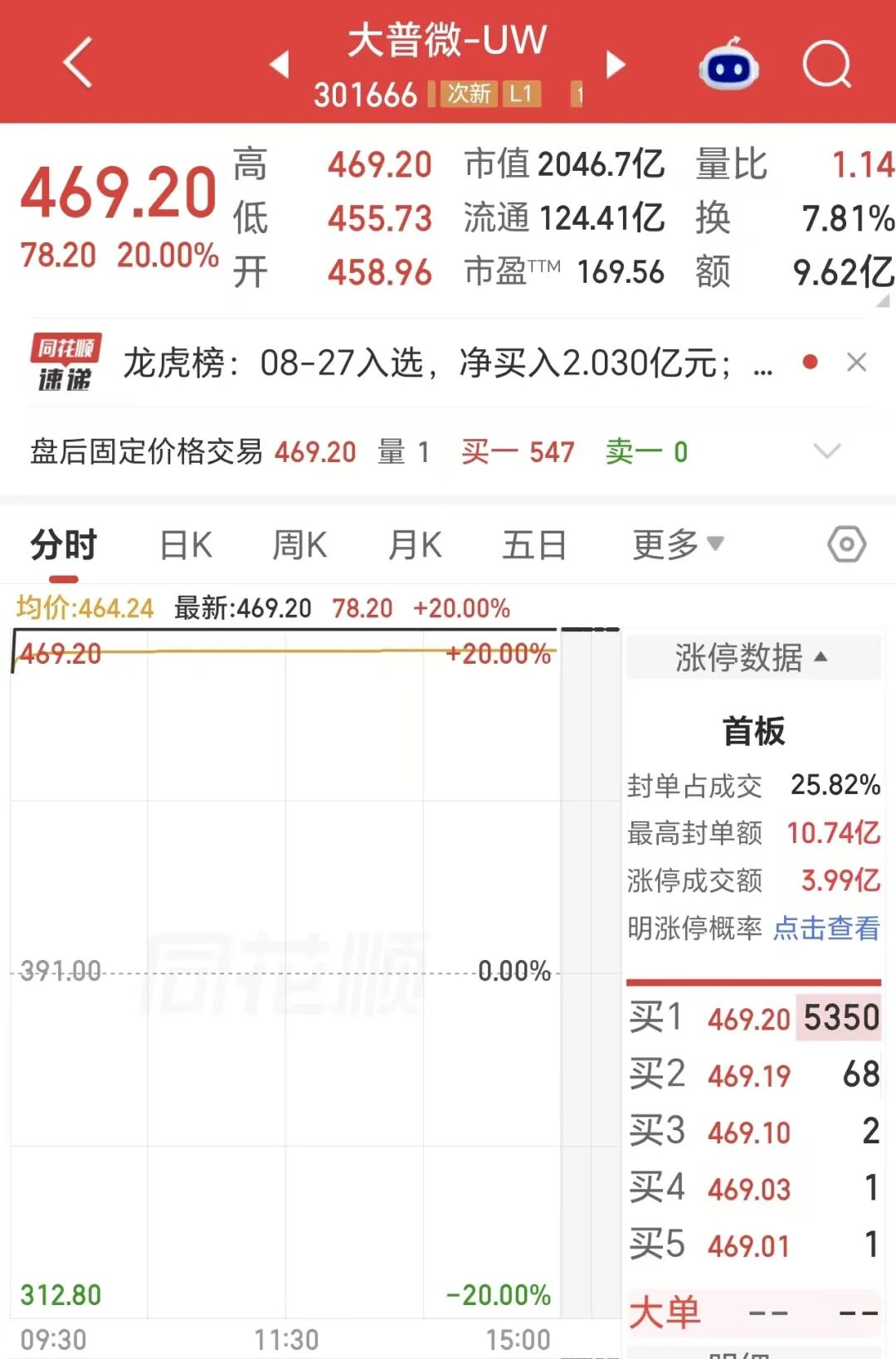
Task: Switch to the next stock with right triangle
Action: pyautogui.click(x=615, y=64)
